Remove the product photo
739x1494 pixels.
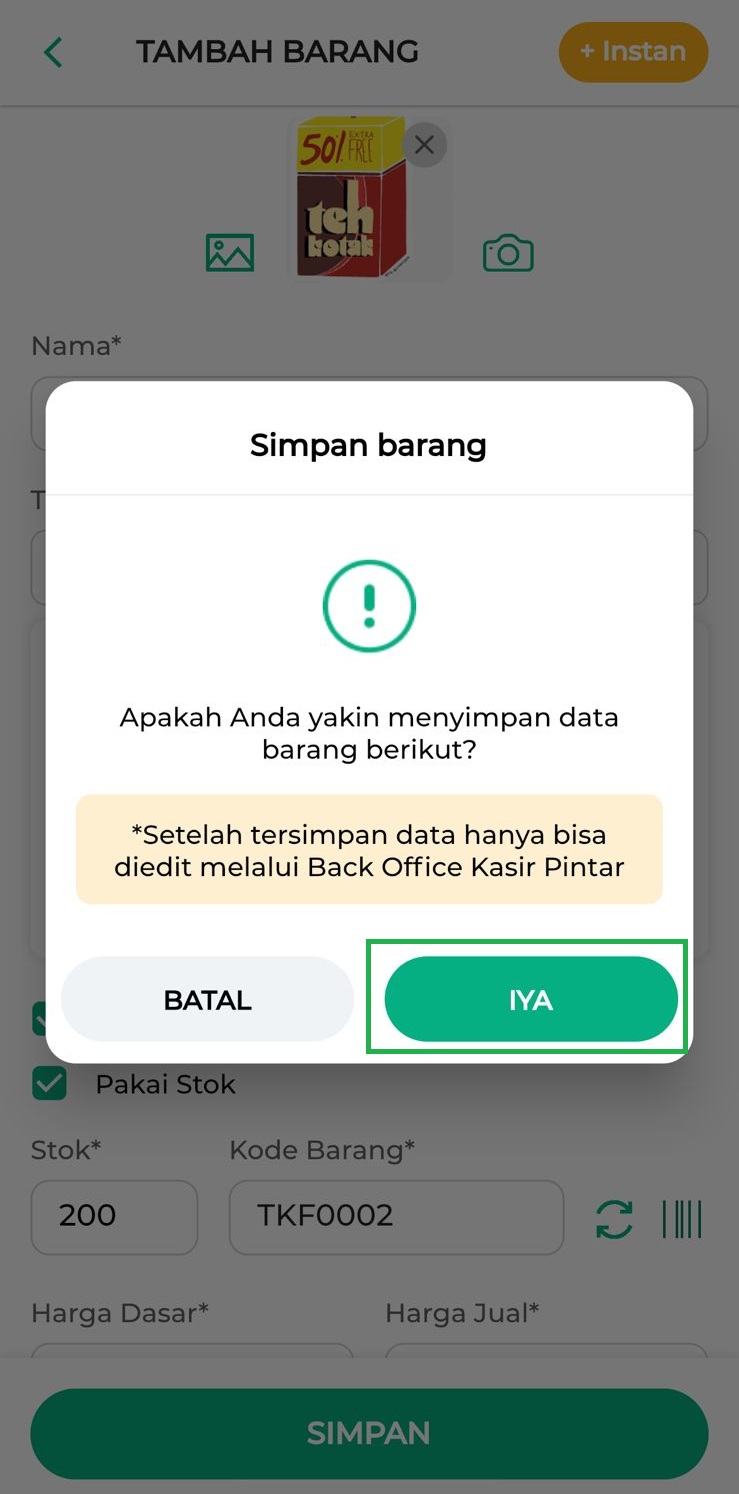[424, 145]
